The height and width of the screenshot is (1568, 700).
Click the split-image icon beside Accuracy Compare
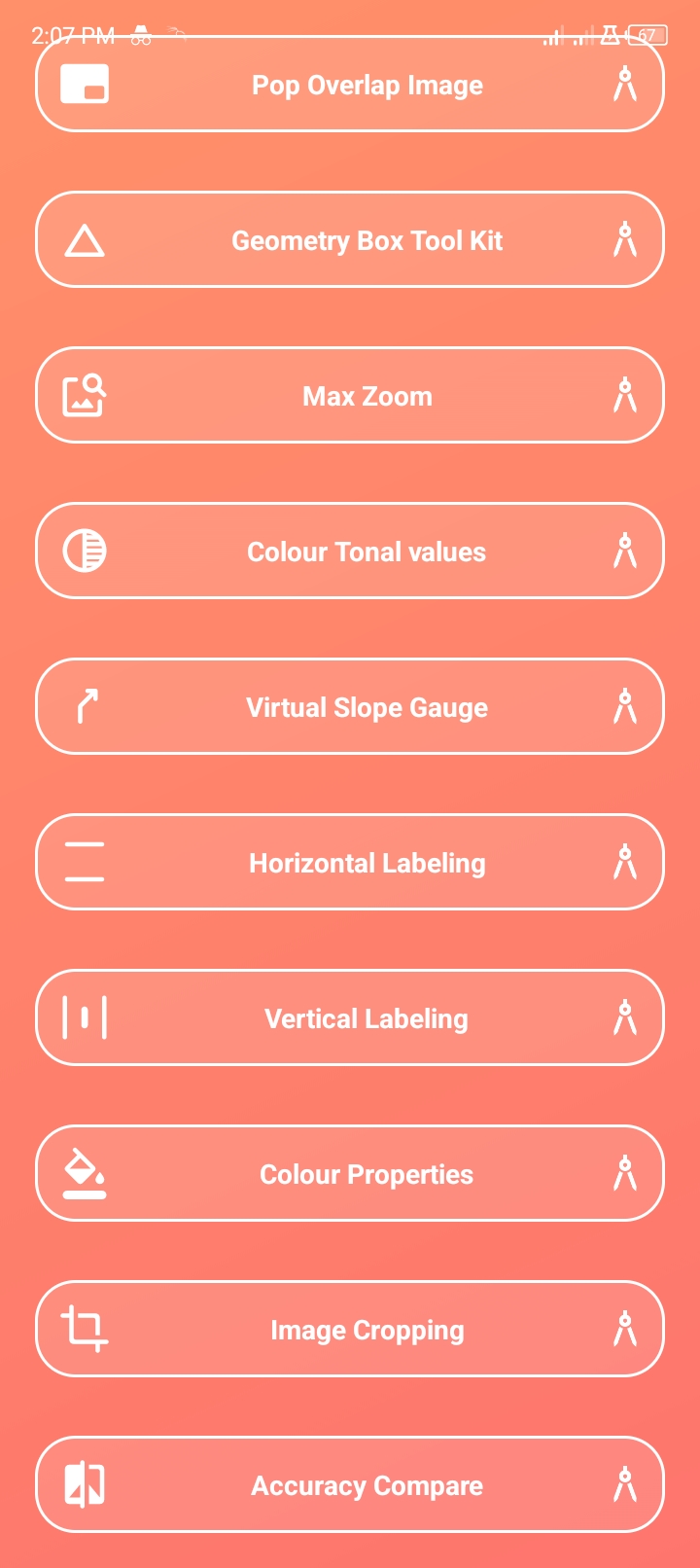(x=84, y=1484)
